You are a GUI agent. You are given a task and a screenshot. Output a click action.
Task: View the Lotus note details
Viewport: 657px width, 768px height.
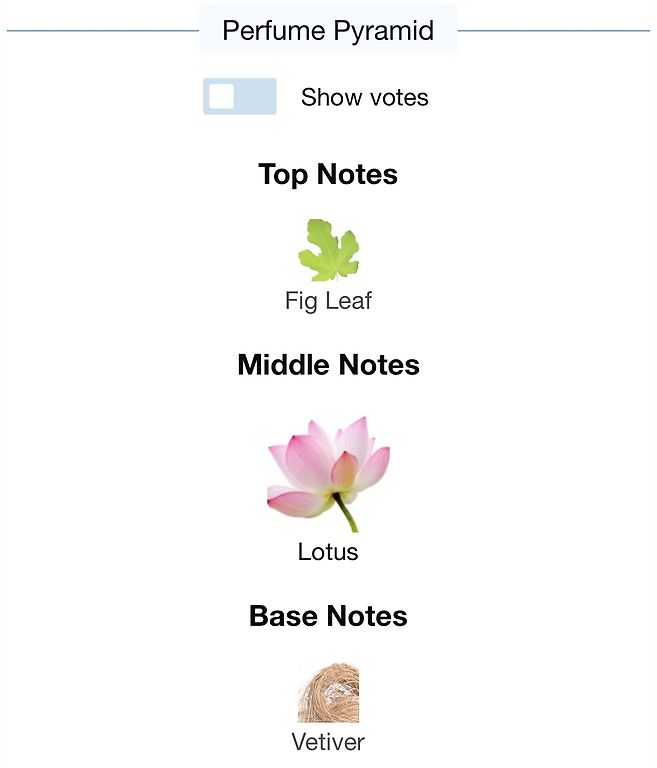[x=328, y=474]
